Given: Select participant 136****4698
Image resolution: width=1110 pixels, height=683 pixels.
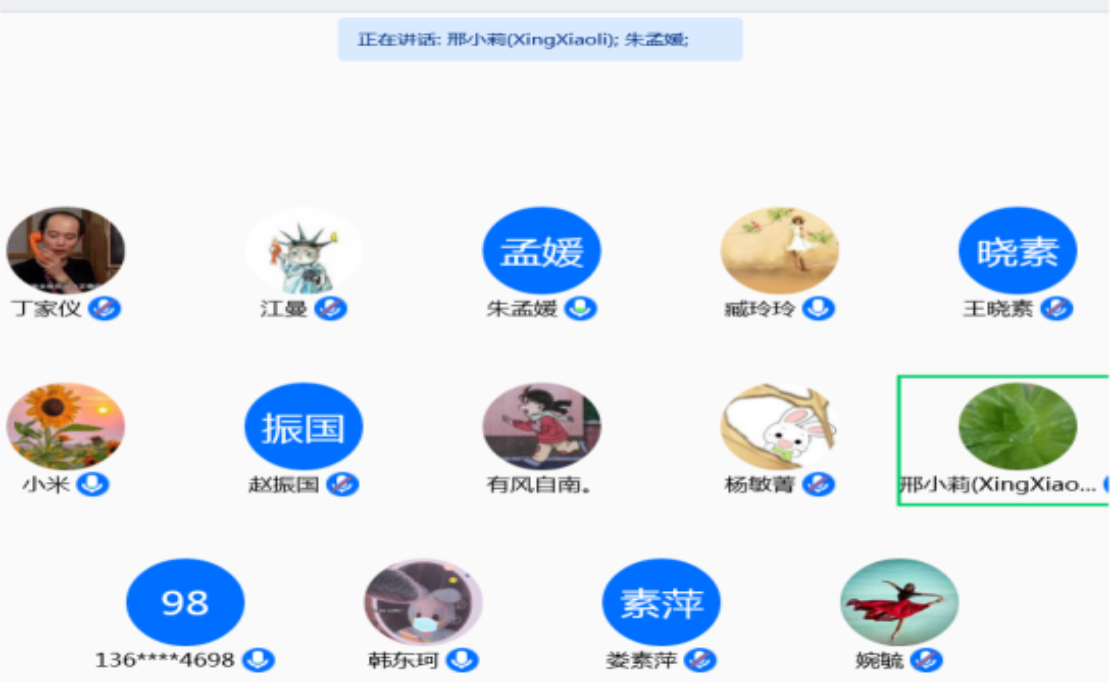Looking at the screenshot, I should pos(185,602).
